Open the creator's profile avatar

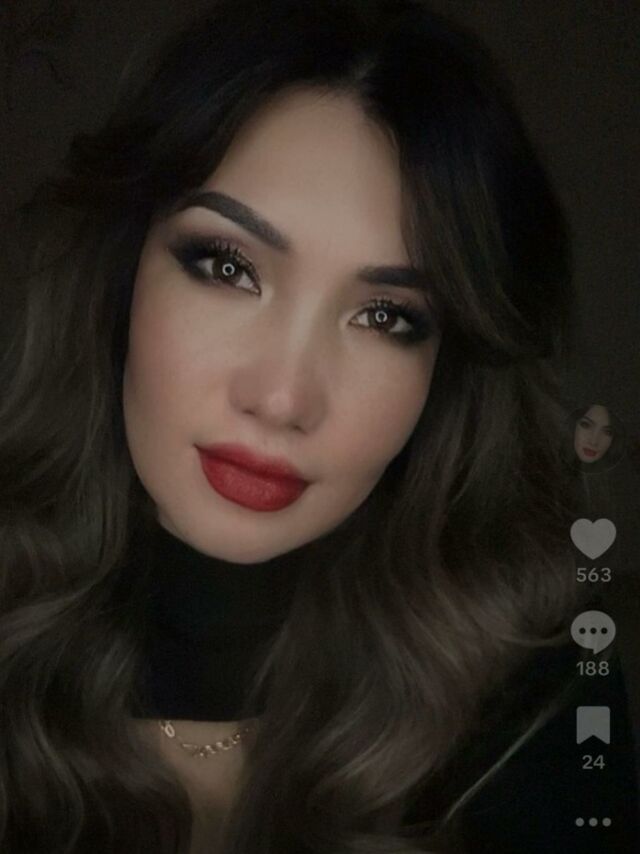[593, 435]
